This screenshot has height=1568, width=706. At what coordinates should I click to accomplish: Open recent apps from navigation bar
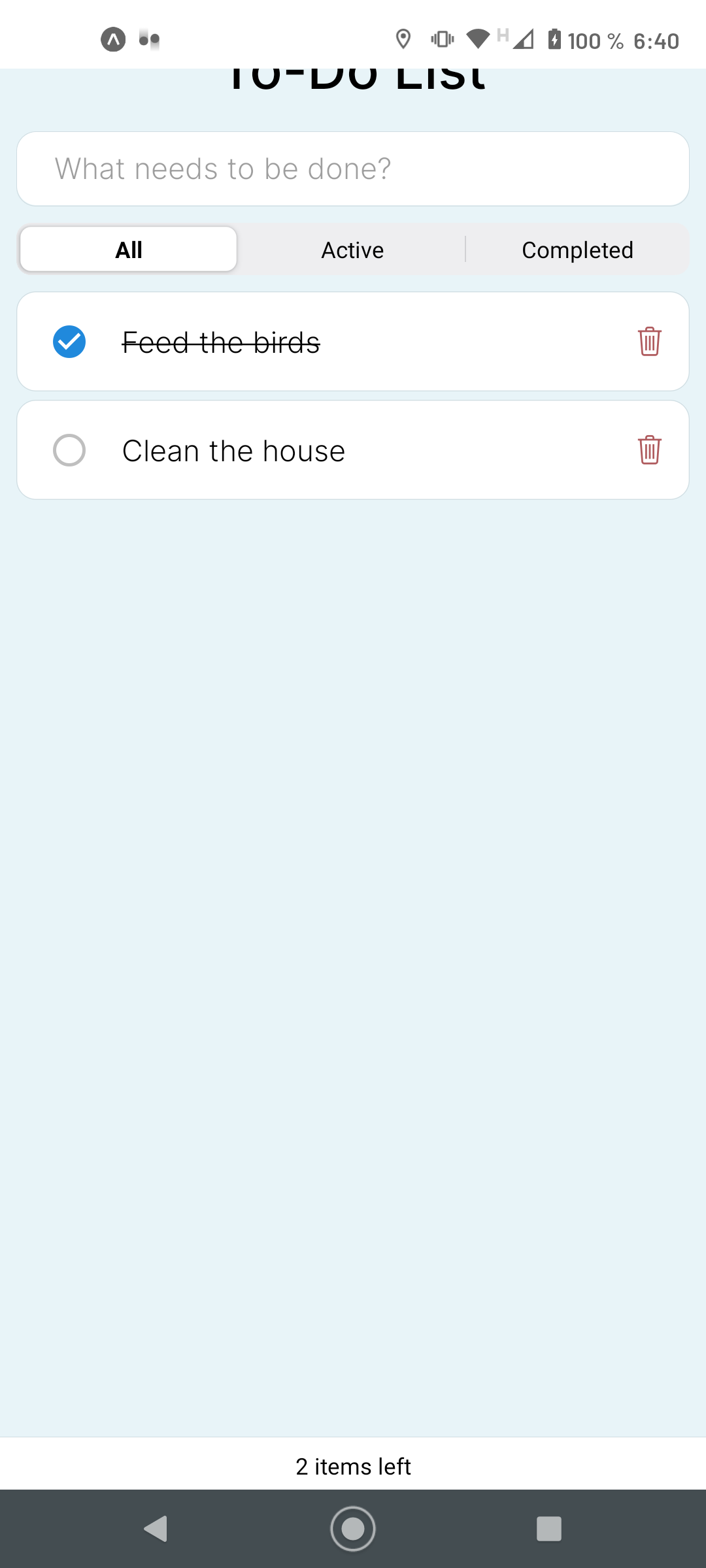click(549, 1529)
